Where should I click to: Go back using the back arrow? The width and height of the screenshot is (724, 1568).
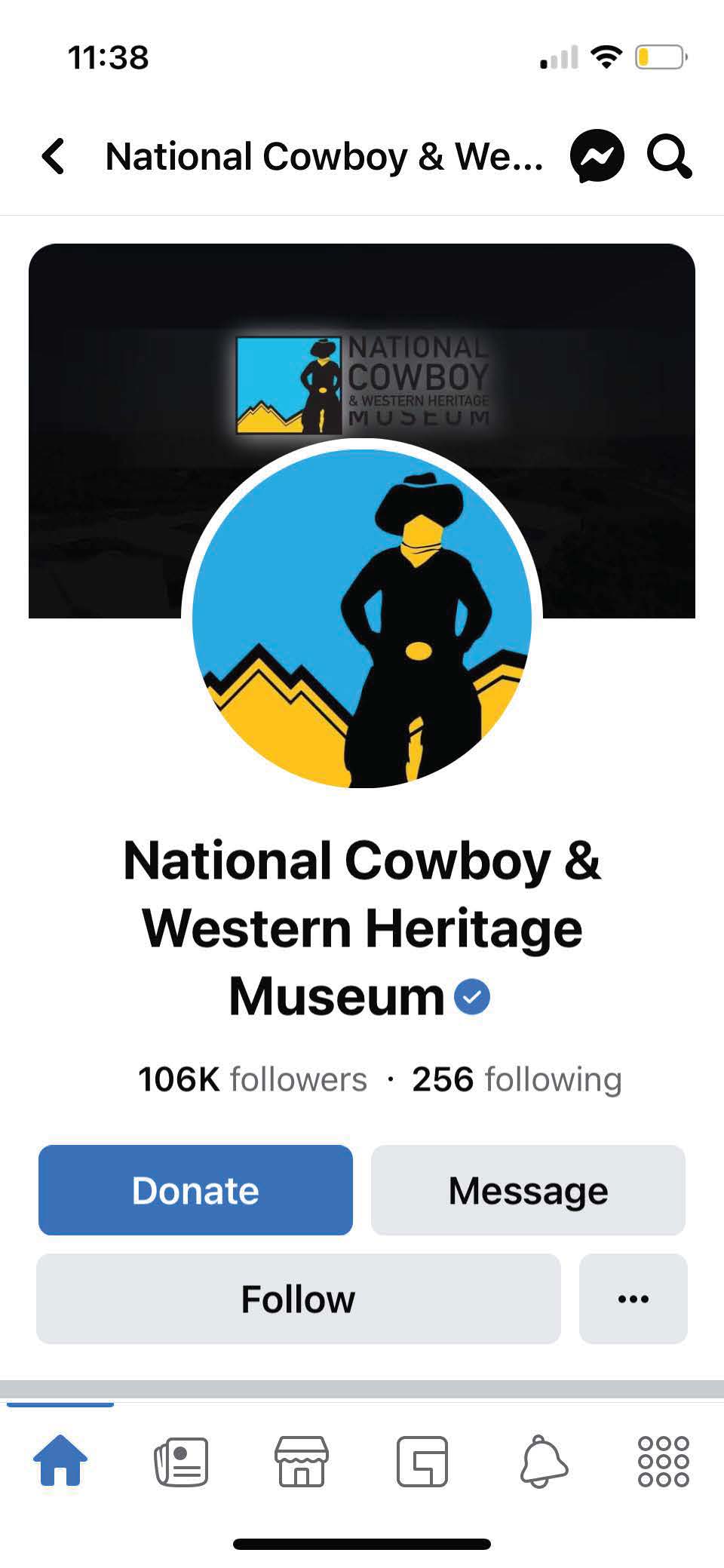point(54,156)
